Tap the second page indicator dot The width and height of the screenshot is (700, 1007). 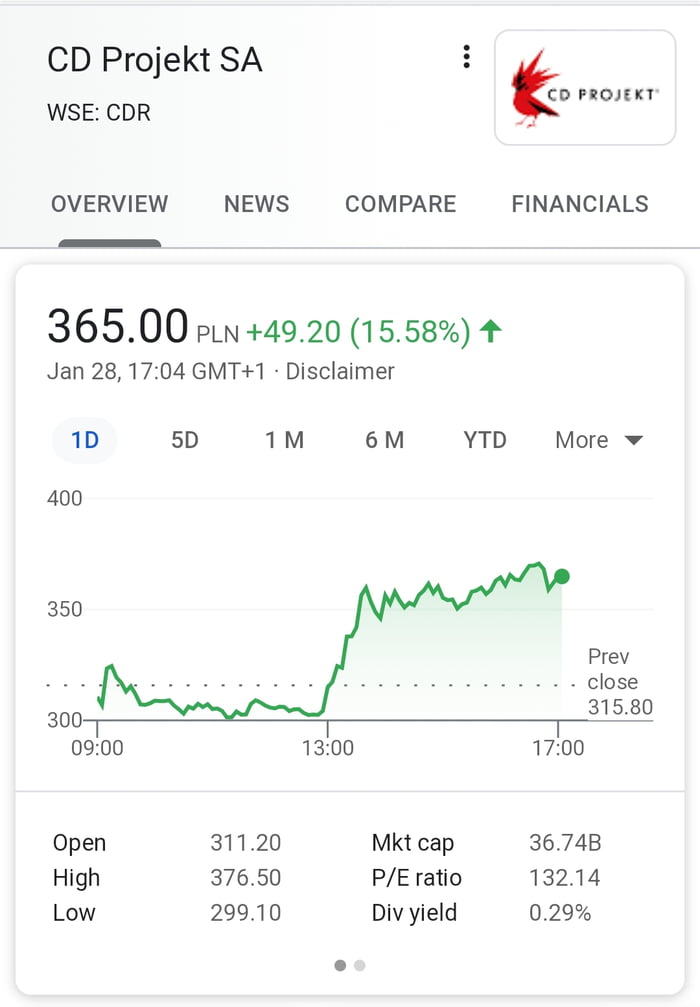click(360, 965)
